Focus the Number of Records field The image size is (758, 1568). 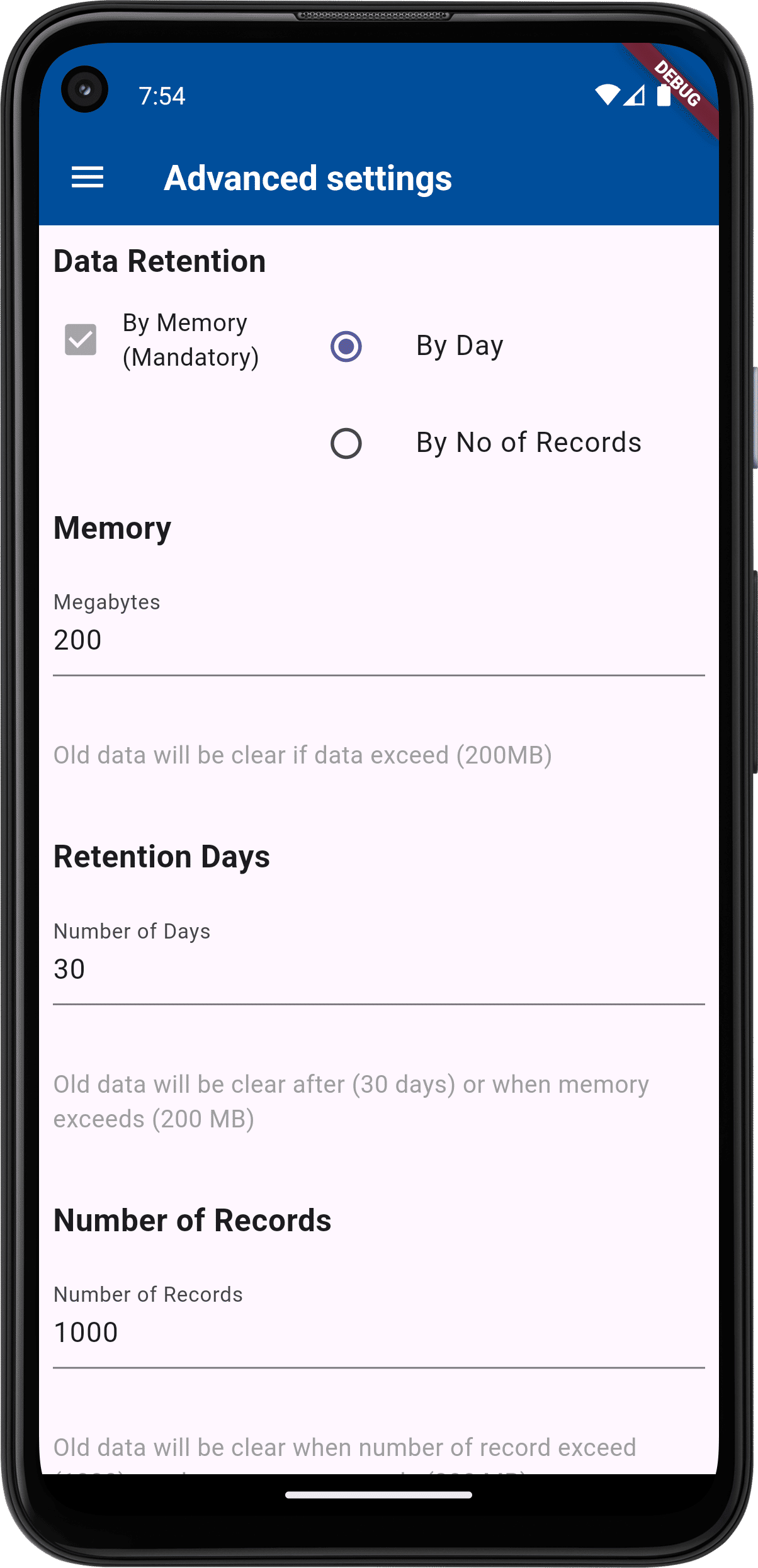pyautogui.click(x=378, y=1333)
